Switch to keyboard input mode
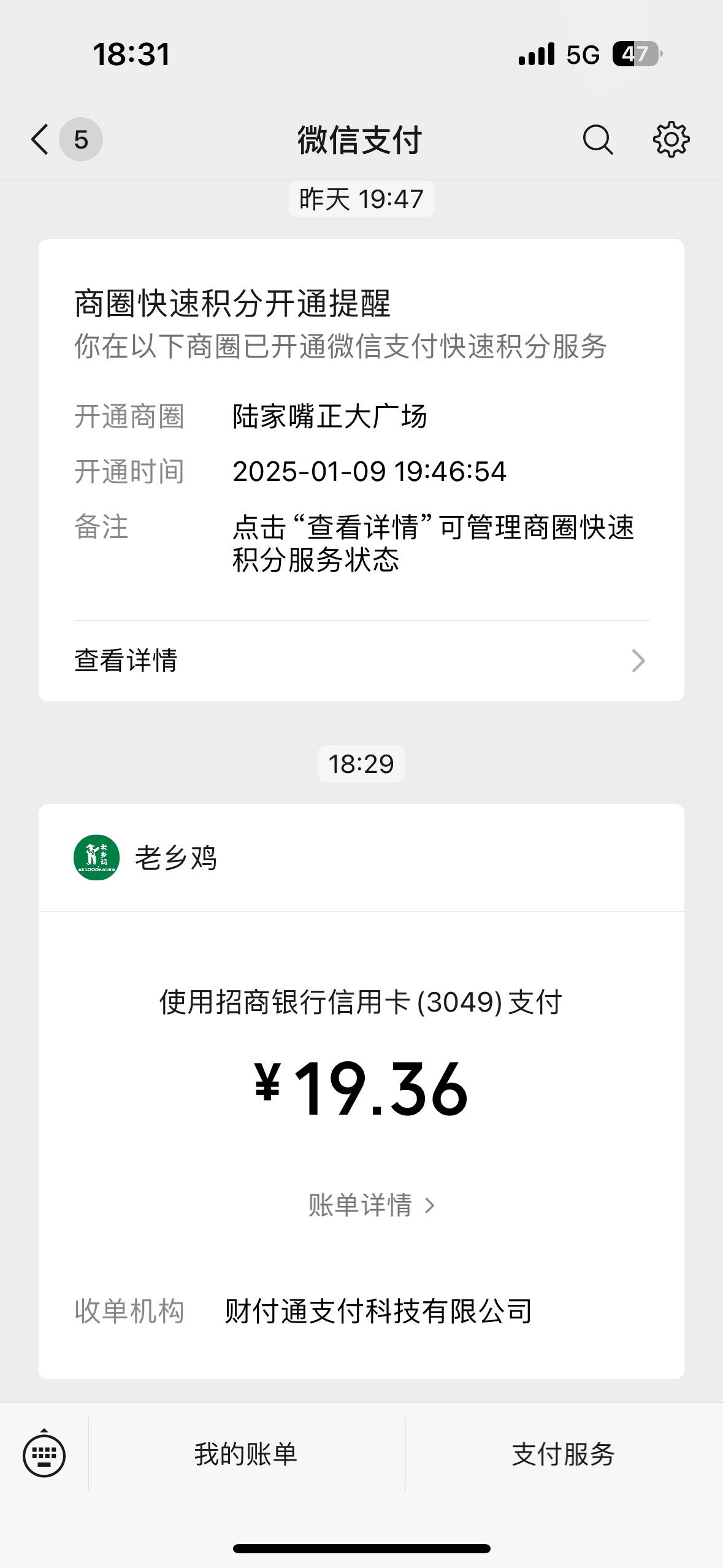 click(44, 1455)
